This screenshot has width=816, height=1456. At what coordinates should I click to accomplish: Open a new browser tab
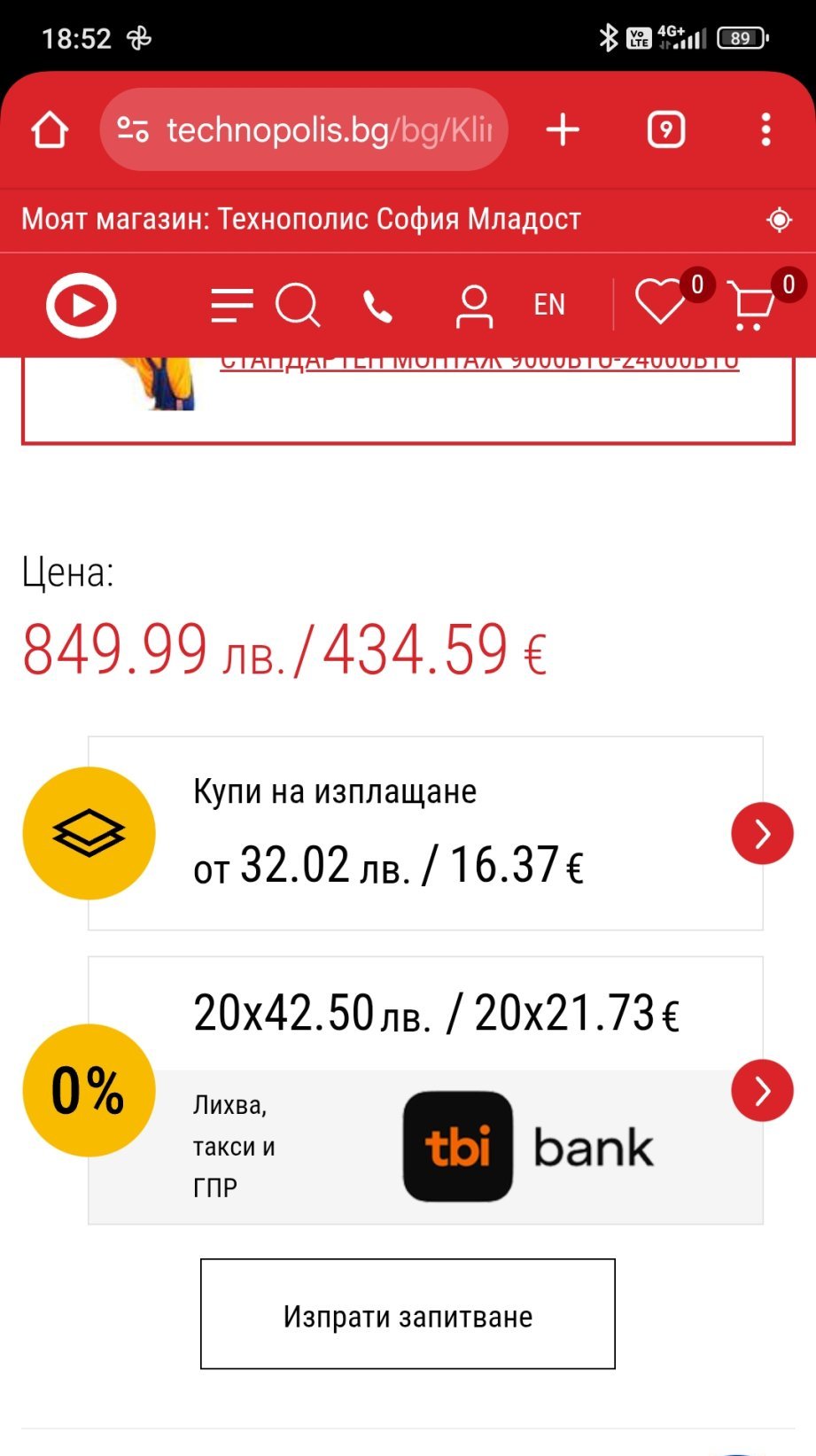tap(563, 130)
